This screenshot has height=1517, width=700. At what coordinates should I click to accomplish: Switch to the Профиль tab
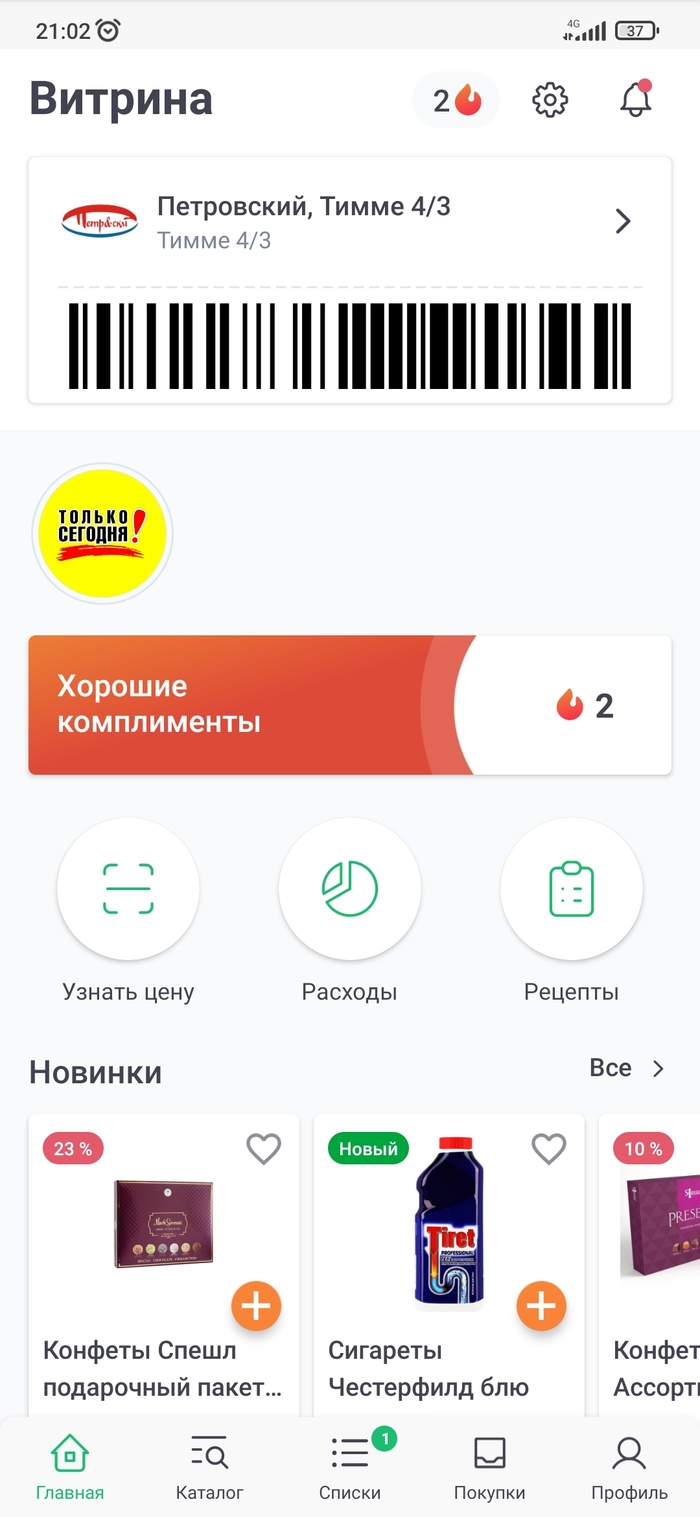coord(629,1467)
